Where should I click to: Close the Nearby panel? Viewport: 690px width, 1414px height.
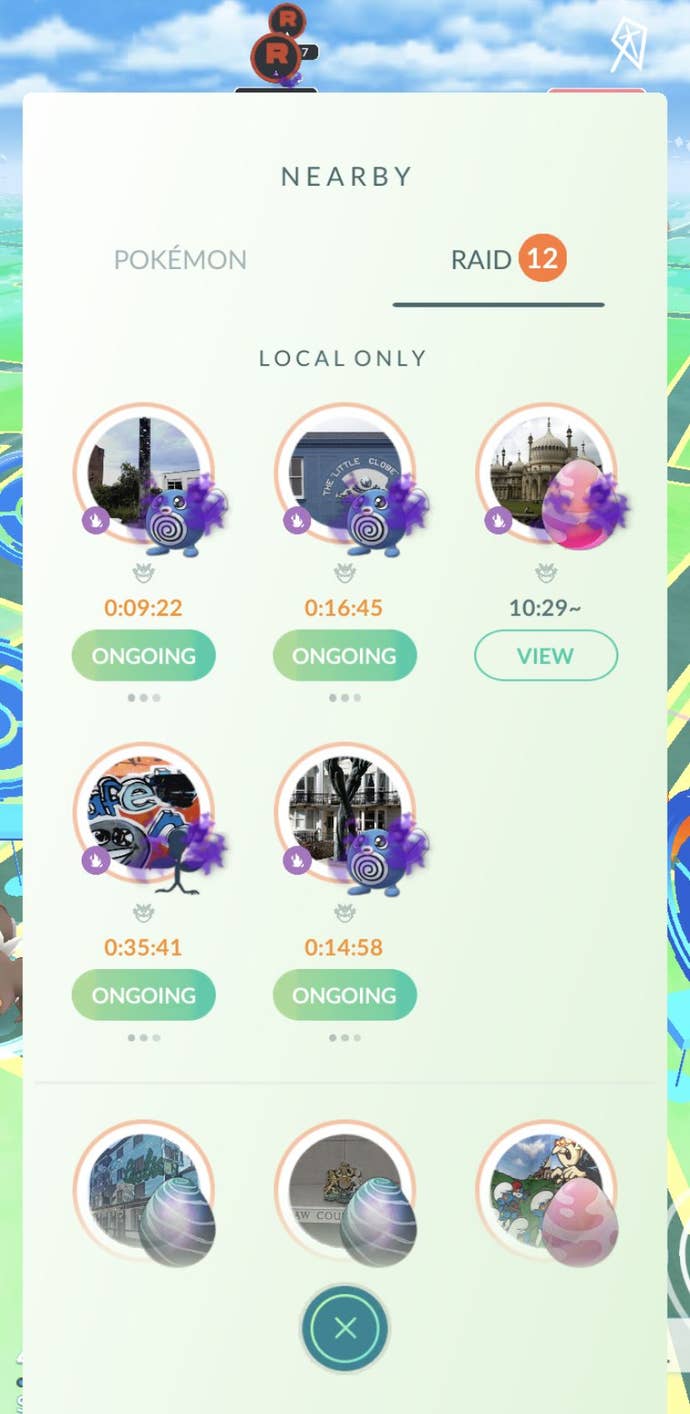[x=345, y=1327]
